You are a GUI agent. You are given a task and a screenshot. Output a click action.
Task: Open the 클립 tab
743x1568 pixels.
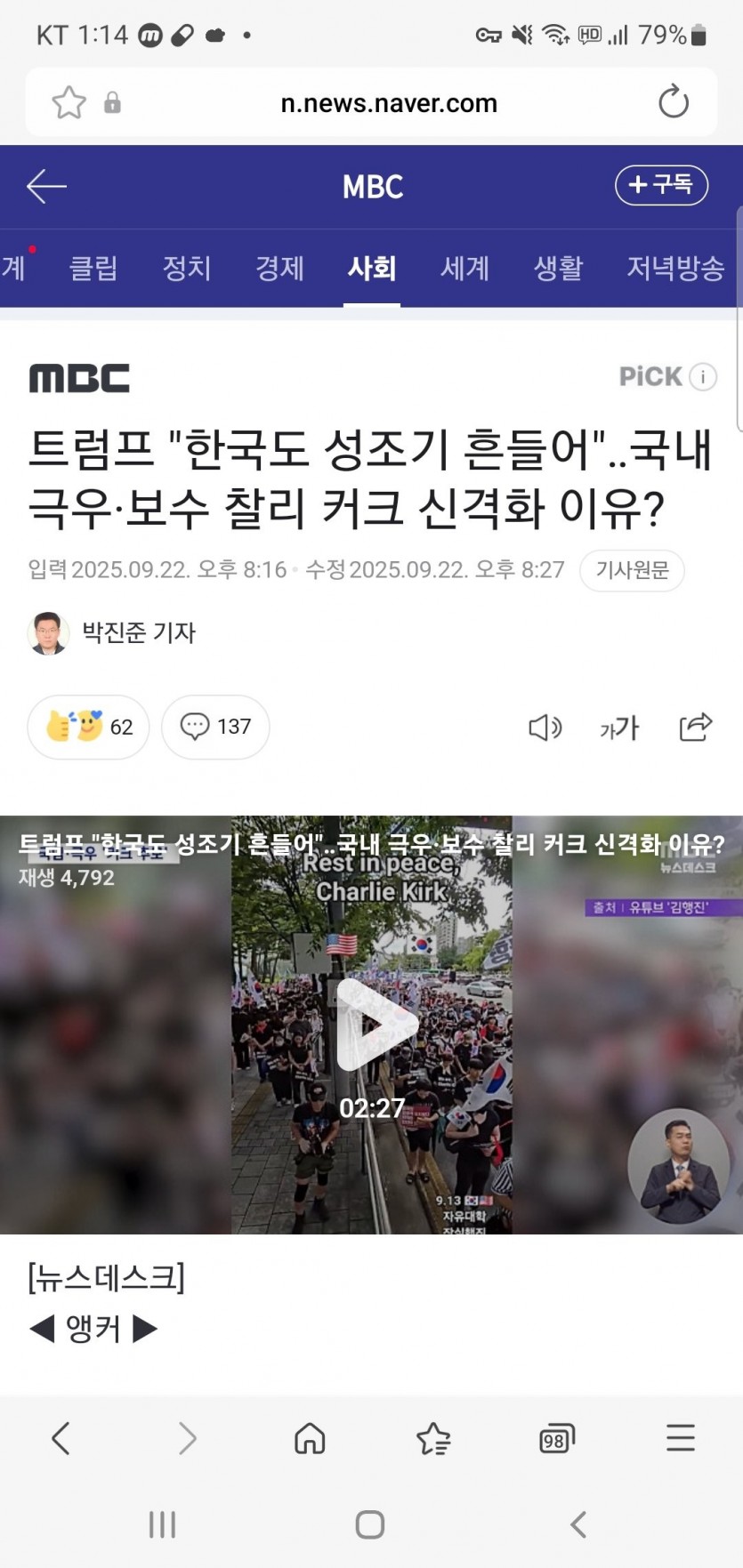[93, 268]
